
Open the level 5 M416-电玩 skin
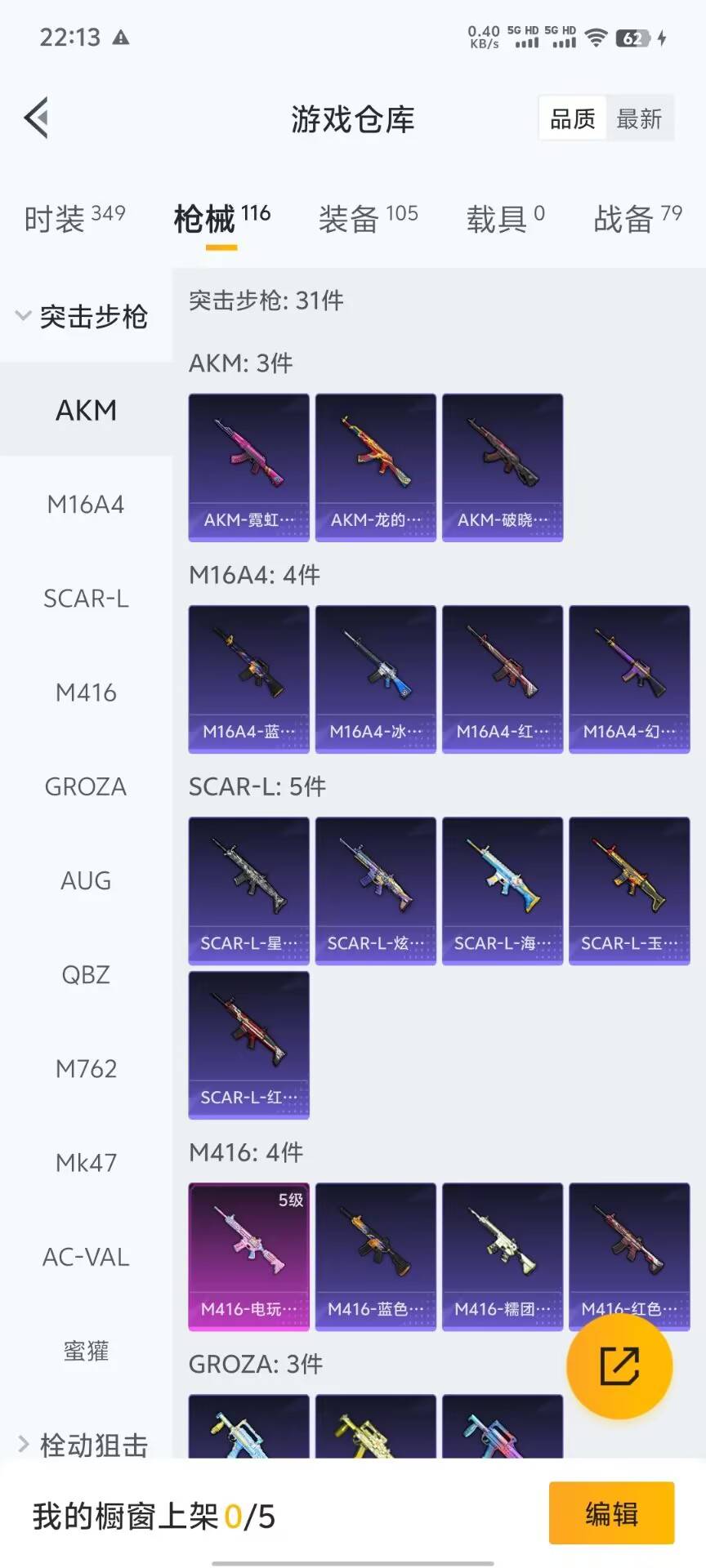coord(249,1256)
